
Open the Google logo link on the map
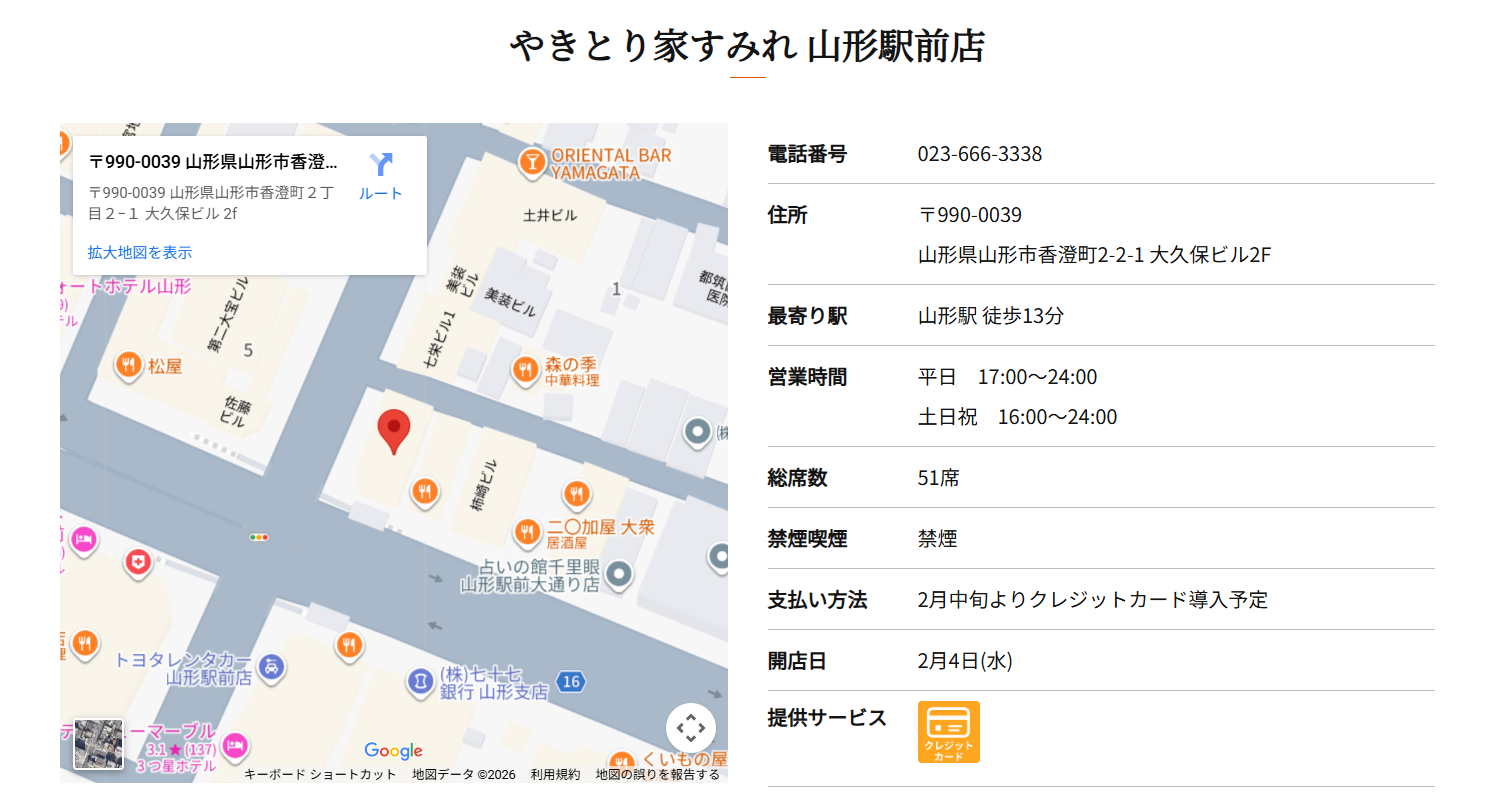(393, 751)
